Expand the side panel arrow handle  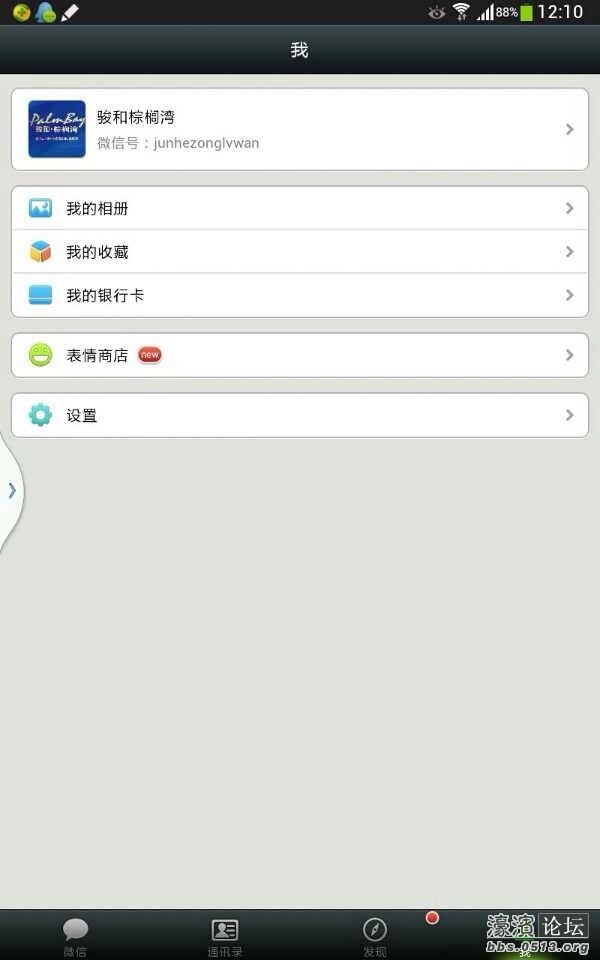pos(11,490)
